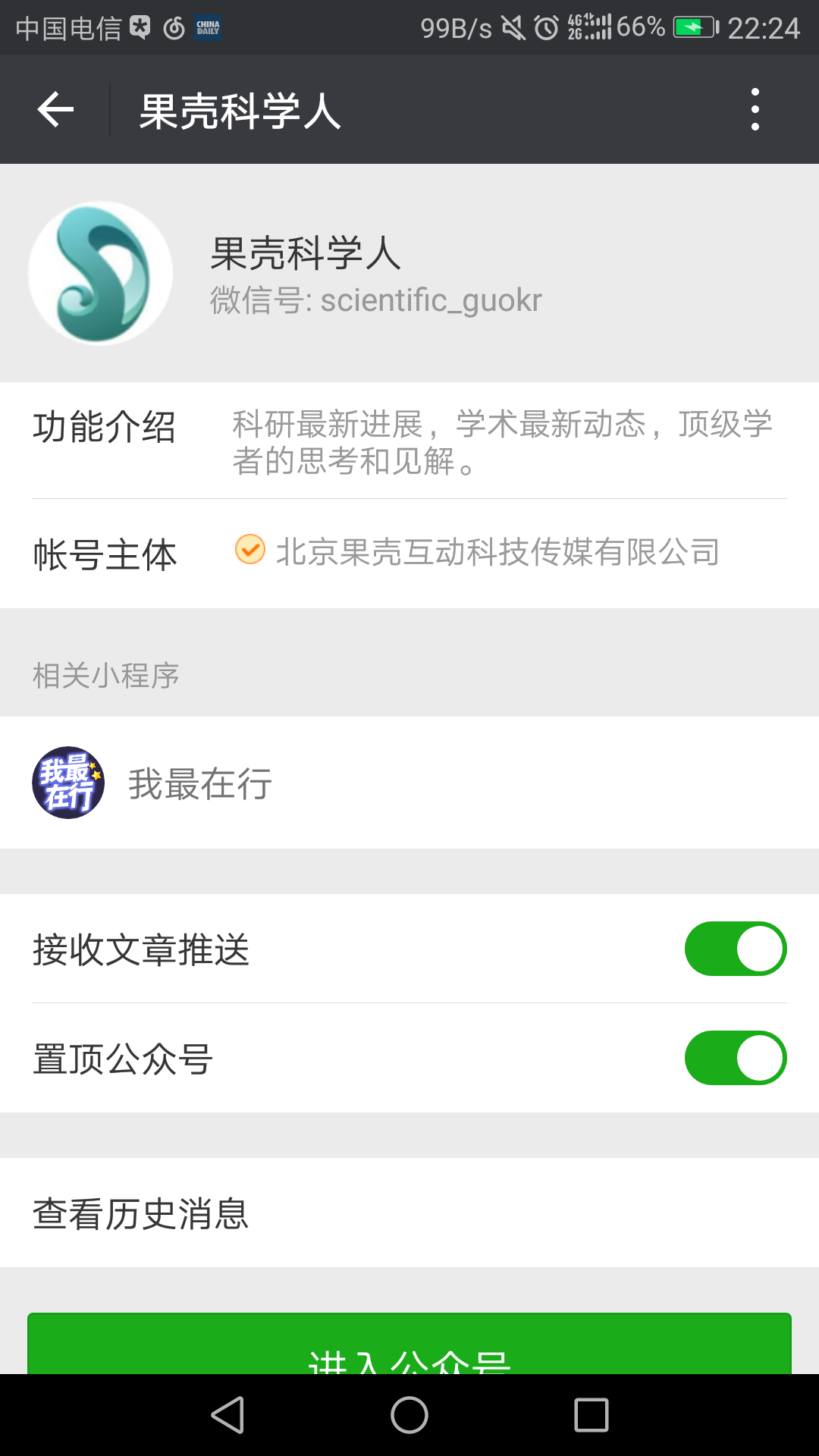Screen dimensions: 819x1456
Task: Tap the WeChat ID scientific_guokr text
Action: click(375, 301)
